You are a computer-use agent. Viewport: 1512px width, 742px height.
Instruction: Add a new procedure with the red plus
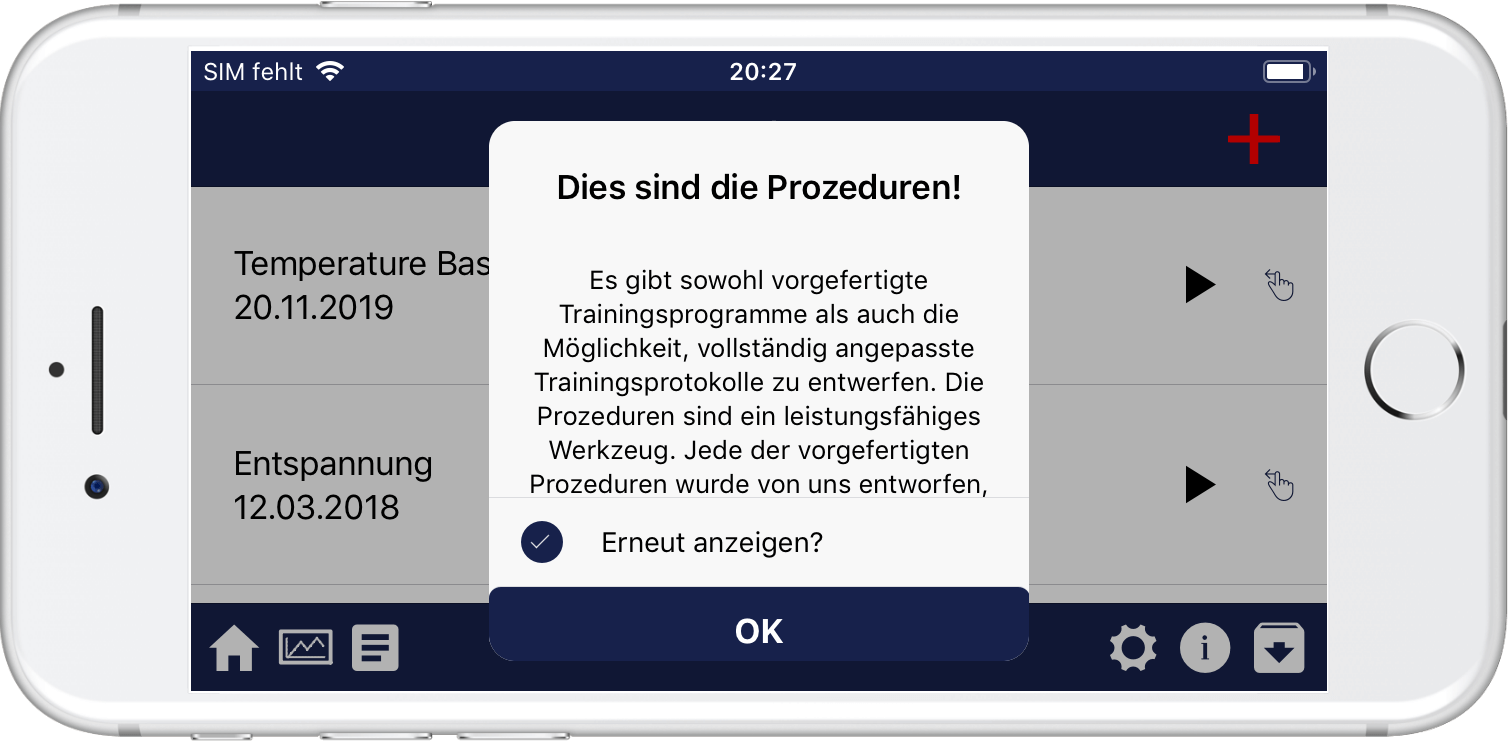(x=1253, y=140)
